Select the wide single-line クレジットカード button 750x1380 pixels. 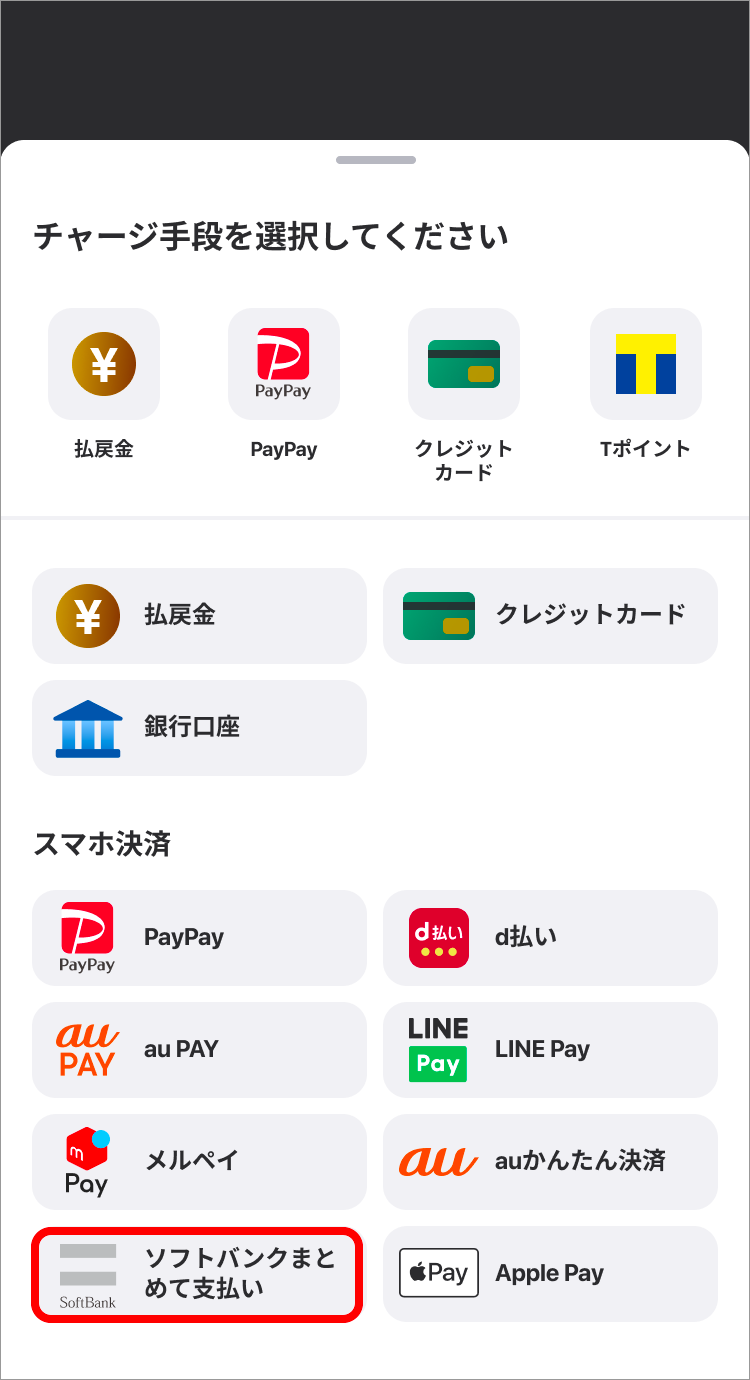(550, 616)
